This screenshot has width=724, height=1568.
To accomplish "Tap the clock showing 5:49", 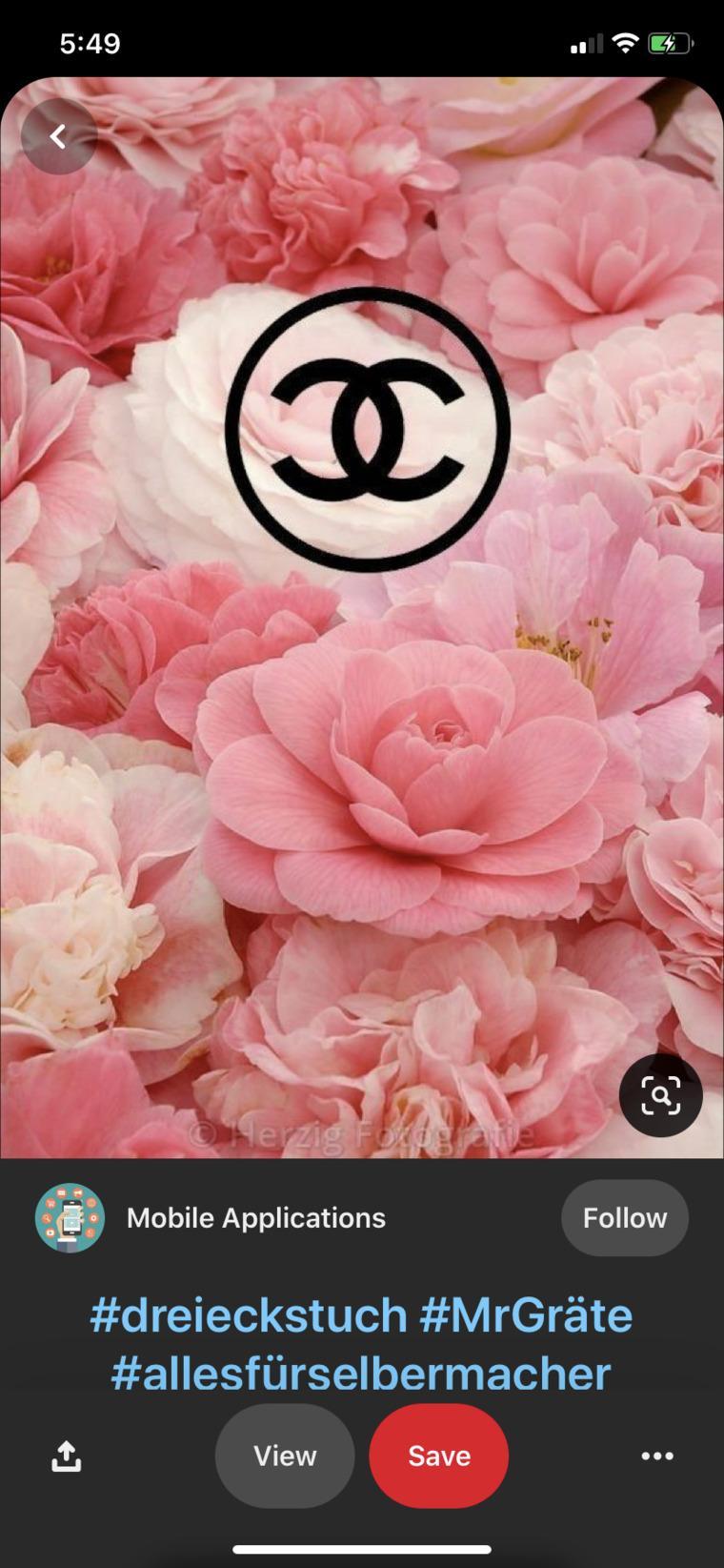I will 91,42.
